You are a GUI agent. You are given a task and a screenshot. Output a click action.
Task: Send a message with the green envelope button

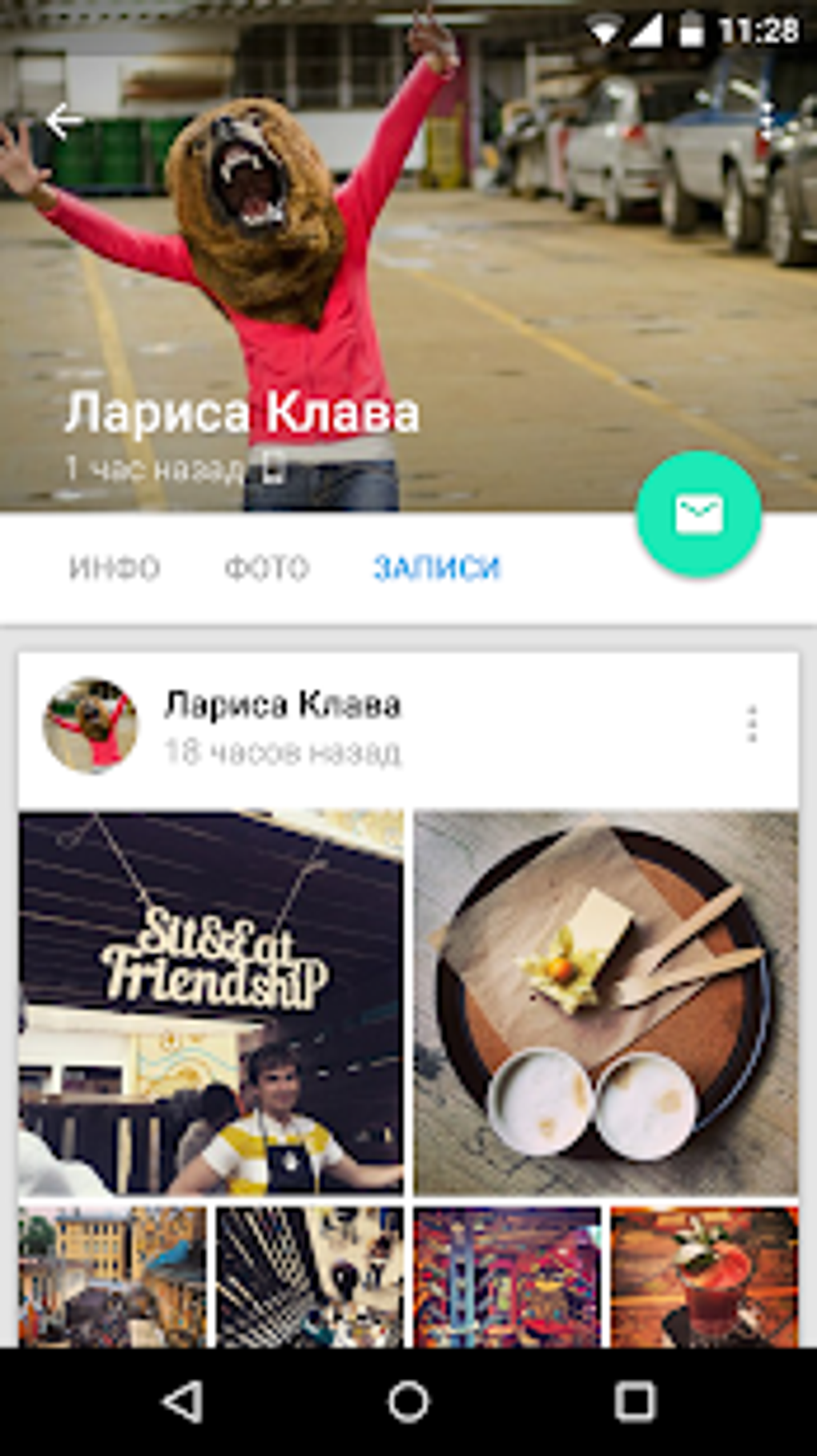coord(698,514)
